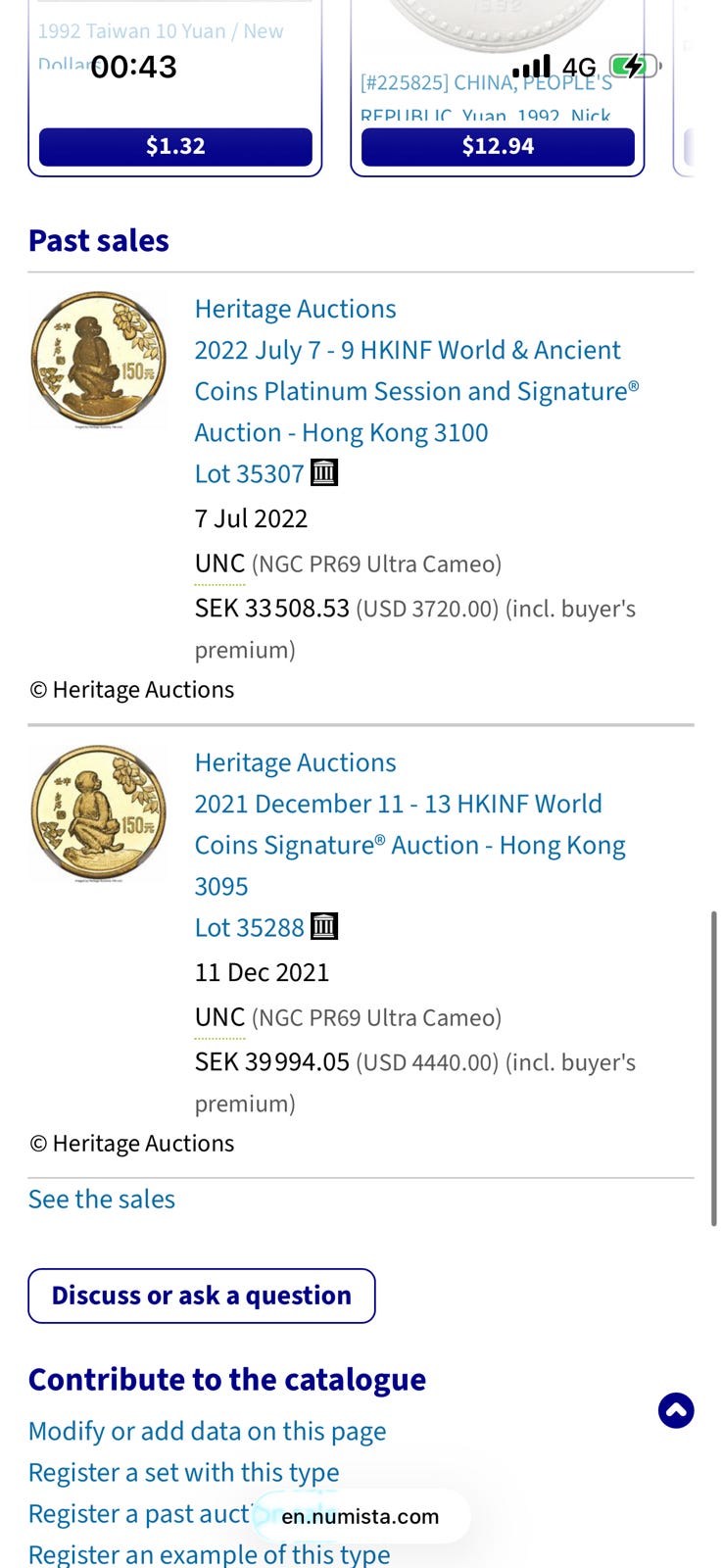Jump back to top with round arrow button
The image size is (722, 1568).
pyautogui.click(x=676, y=1411)
